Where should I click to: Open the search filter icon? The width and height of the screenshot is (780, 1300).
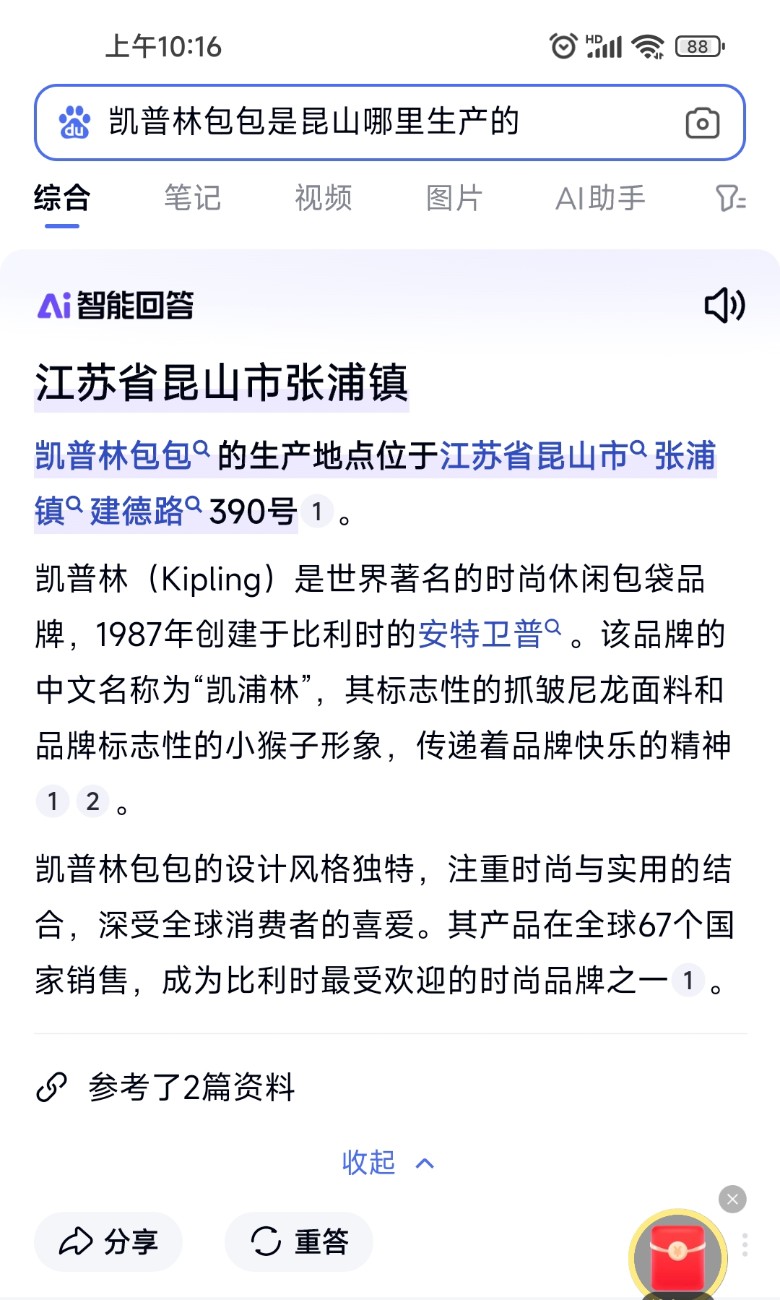731,198
